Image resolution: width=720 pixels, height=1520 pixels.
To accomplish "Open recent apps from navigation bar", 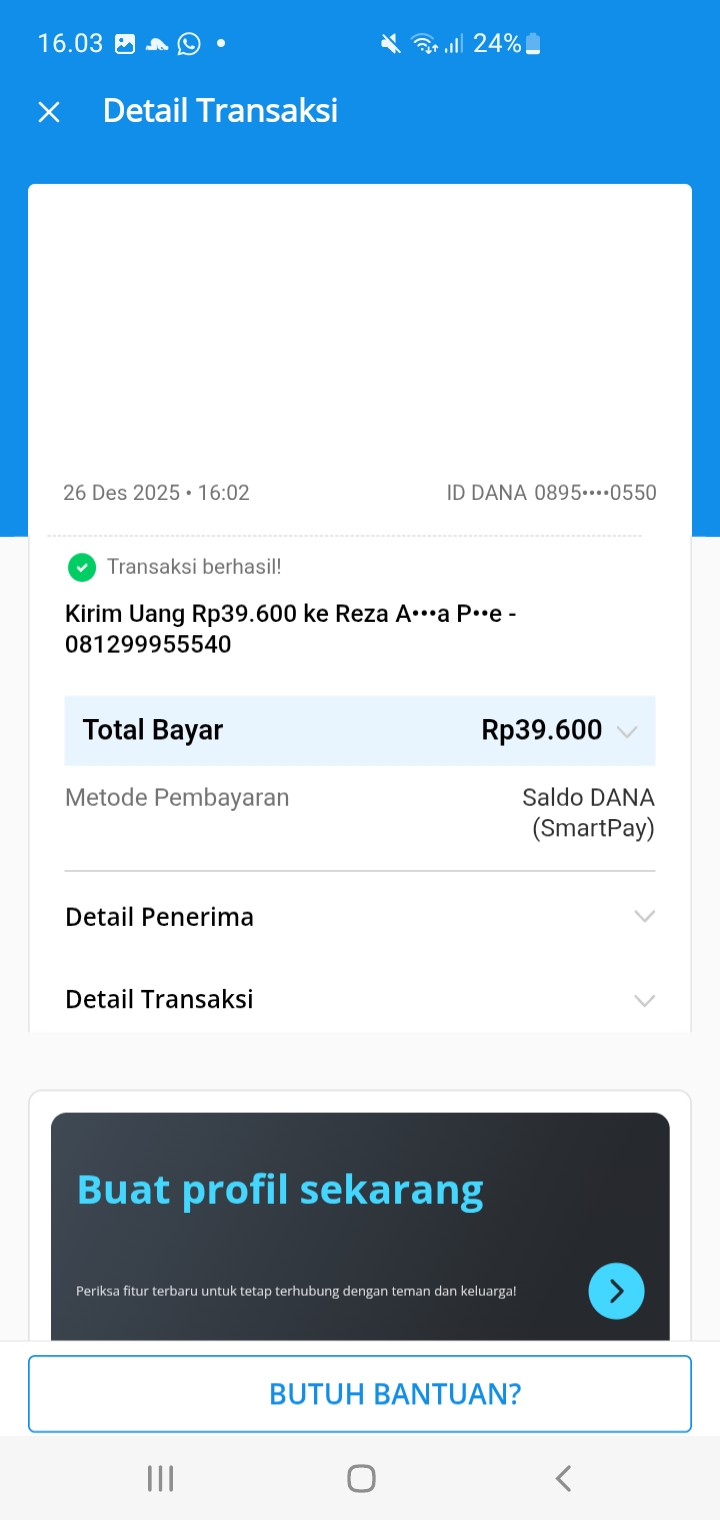I will coord(160,1478).
